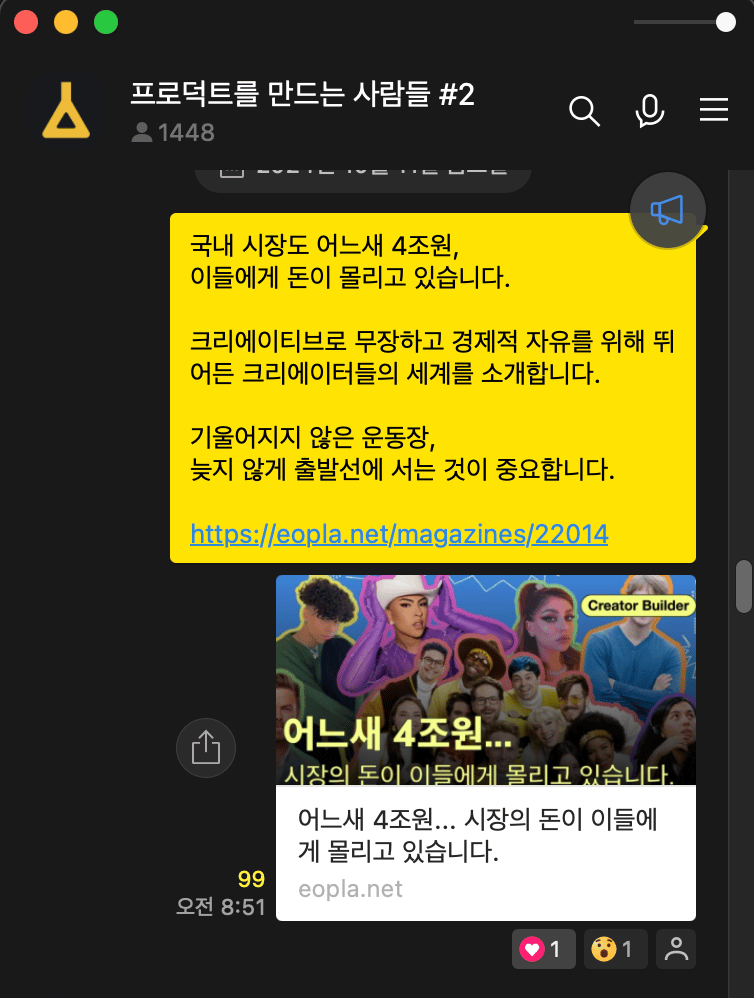Viewport: 754px width, 998px height.
Task: View who reacted to the message
Action: click(x=676, y=949)
